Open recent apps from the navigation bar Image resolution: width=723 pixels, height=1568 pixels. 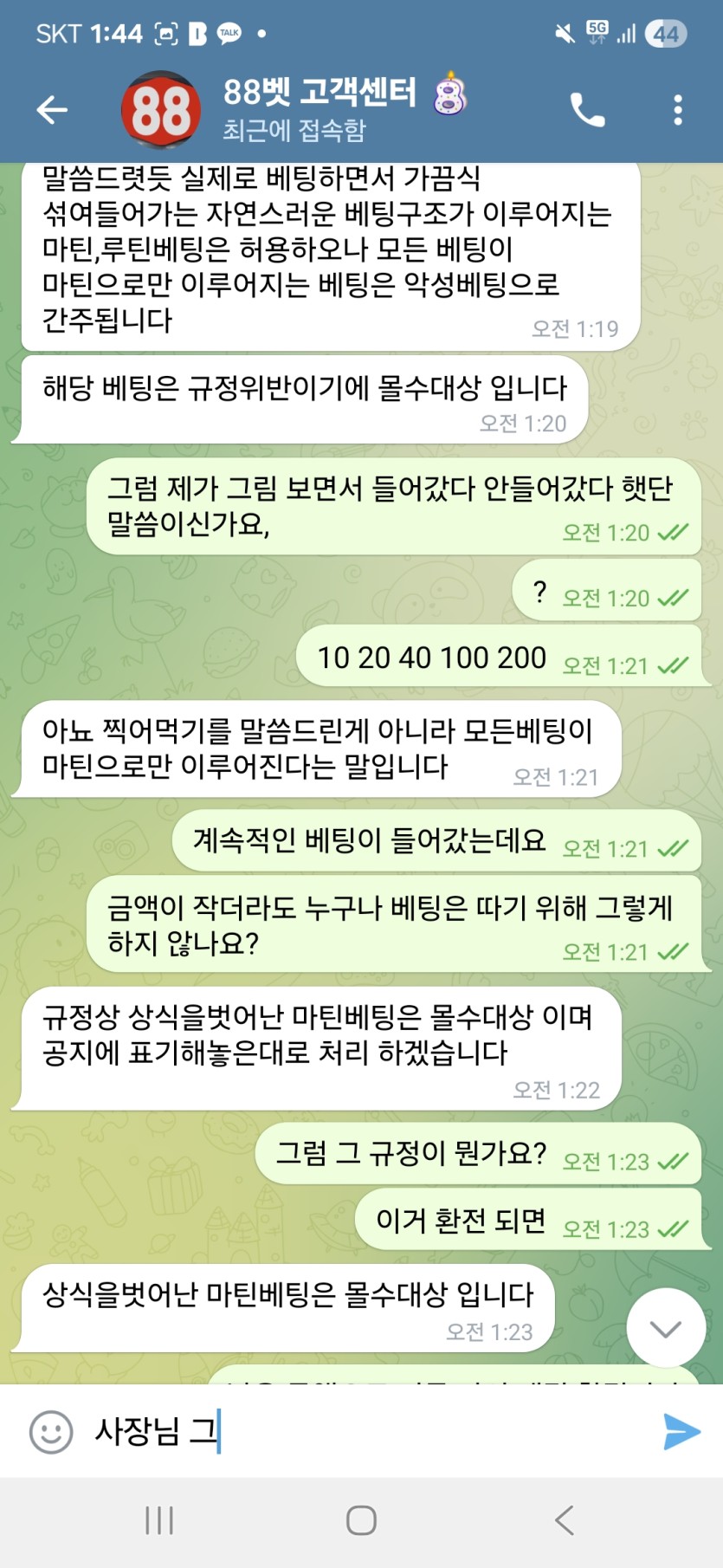(x=159, y=1520)
